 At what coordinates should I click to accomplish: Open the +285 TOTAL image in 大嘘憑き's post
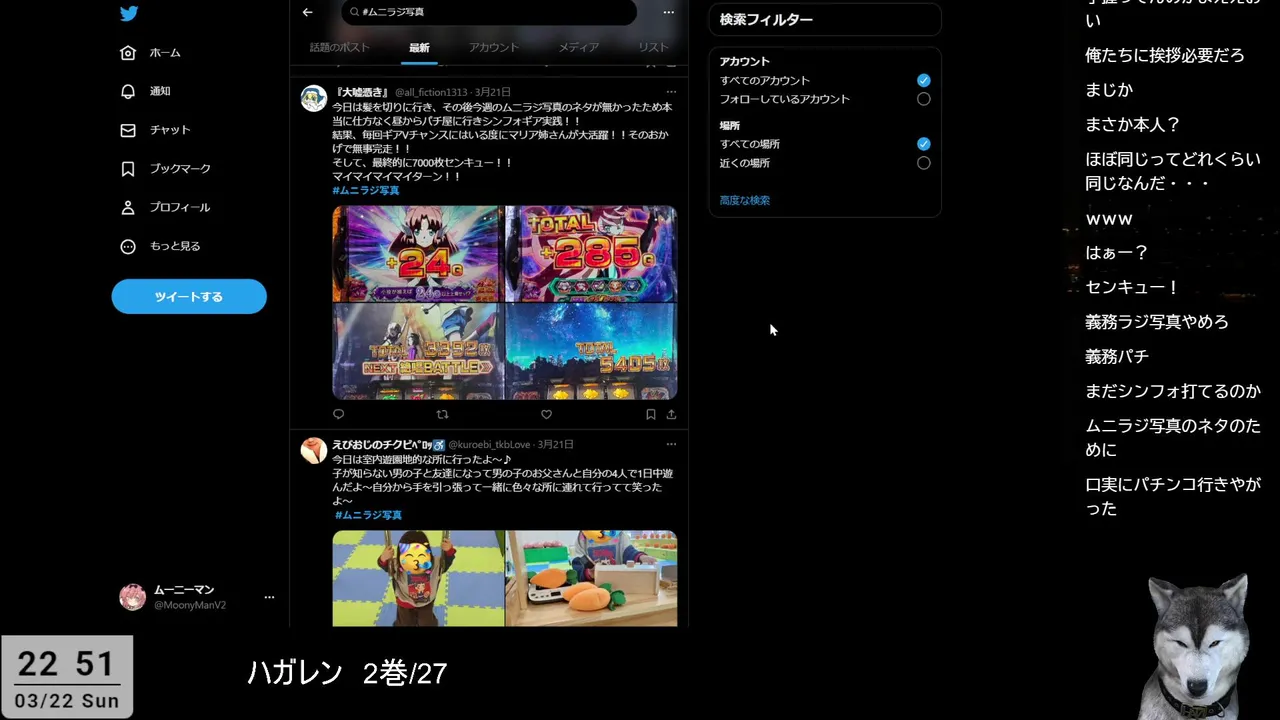pyautogui.click(x=591, y=253)
